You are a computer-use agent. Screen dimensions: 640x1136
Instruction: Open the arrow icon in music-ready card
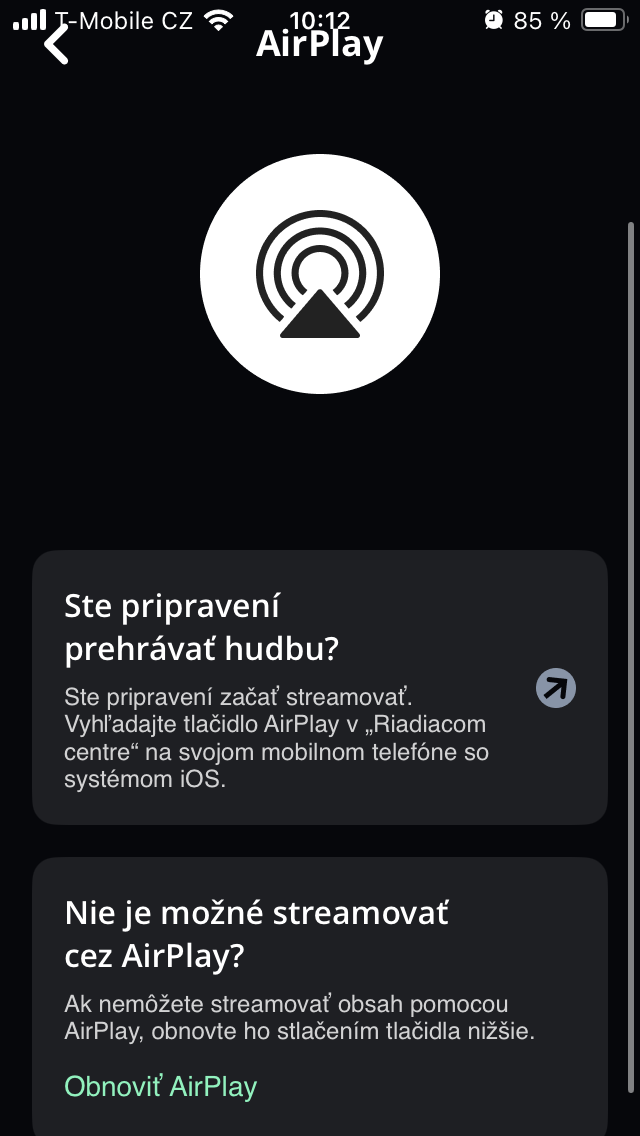[556, 688]
